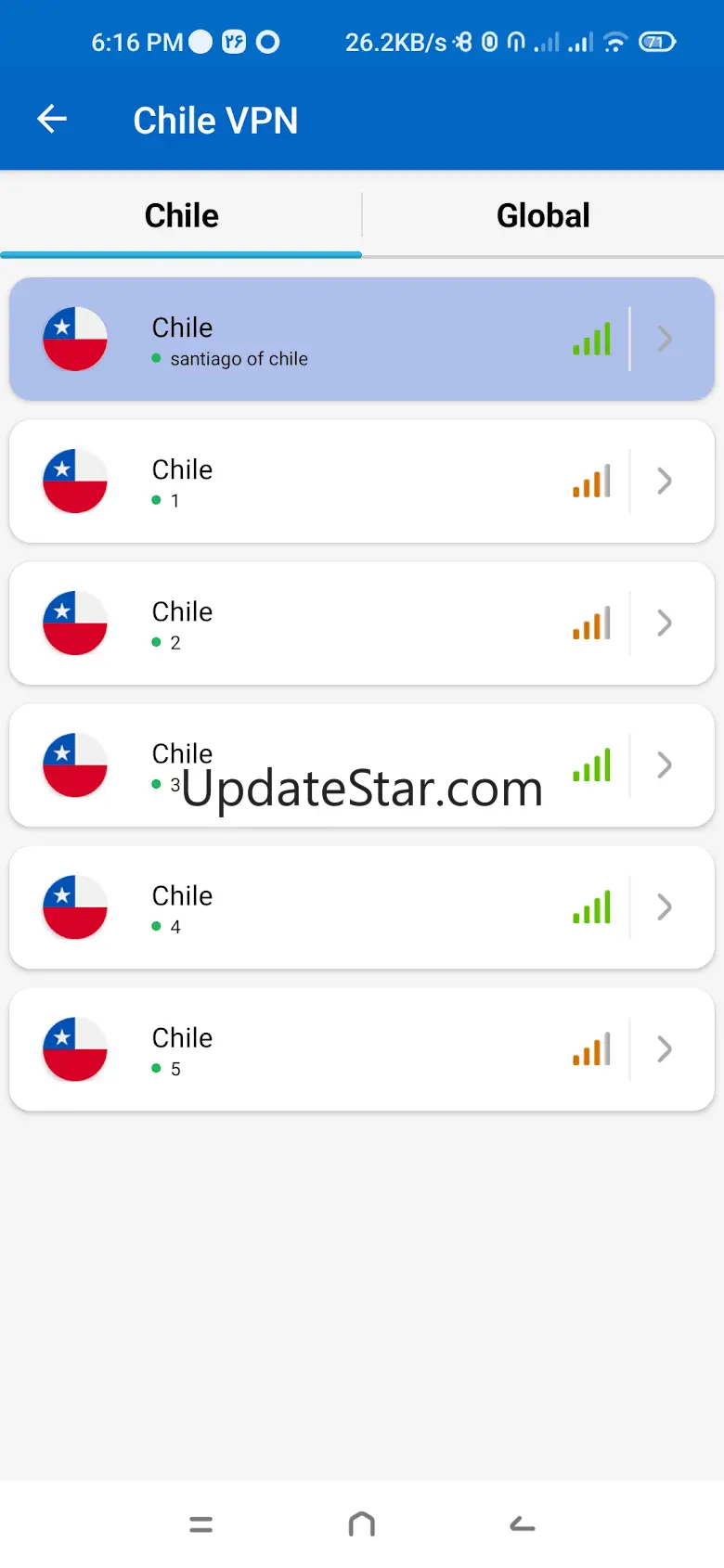This screenshot has height=1568, width=724.
Task: Select the Chile tab
Action: (x=181, y=216)
